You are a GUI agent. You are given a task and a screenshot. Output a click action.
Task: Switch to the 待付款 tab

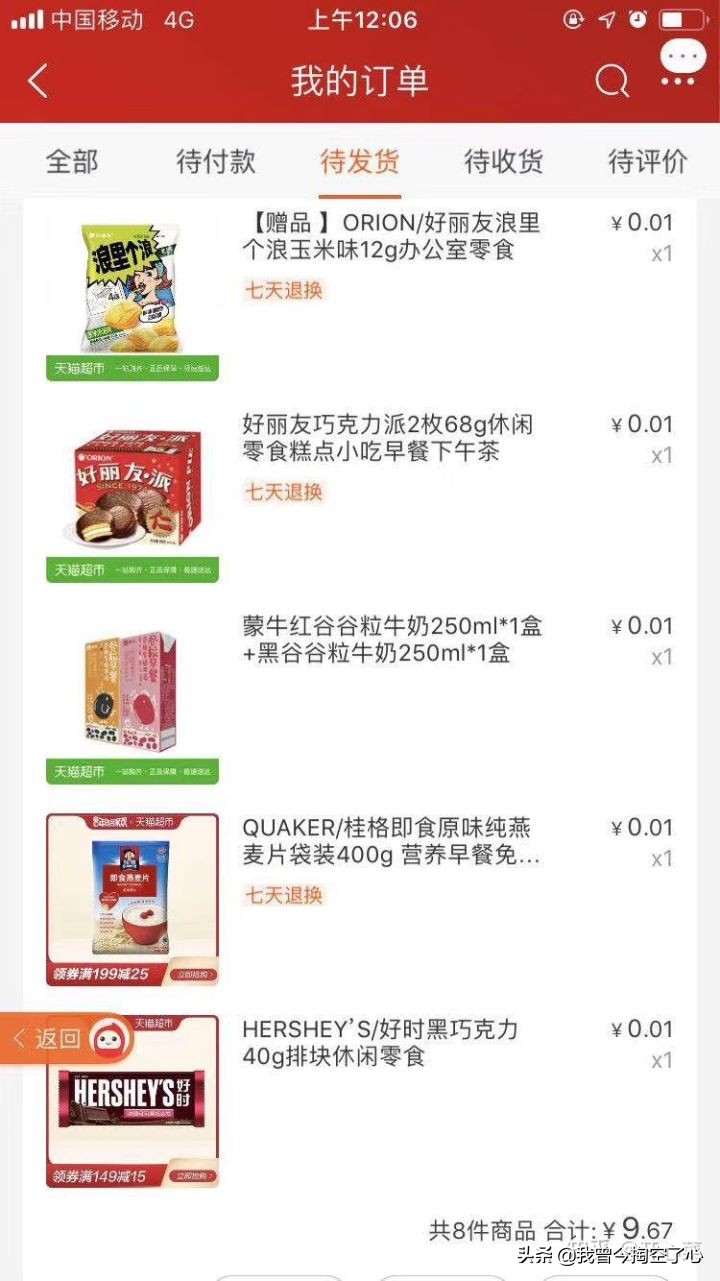click(214, 162)
